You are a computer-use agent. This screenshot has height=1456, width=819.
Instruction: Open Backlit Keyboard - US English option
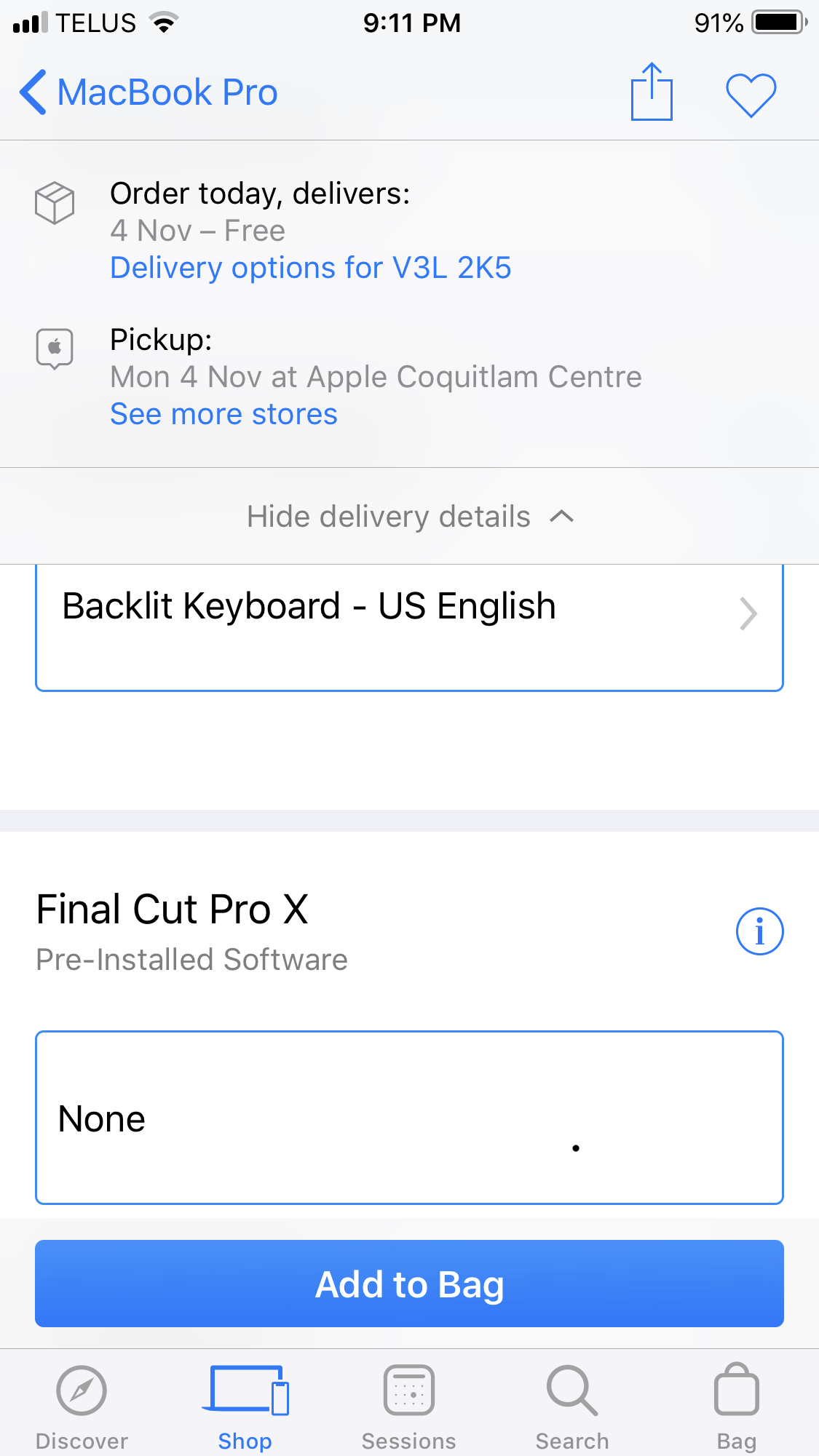coord(409,618)
